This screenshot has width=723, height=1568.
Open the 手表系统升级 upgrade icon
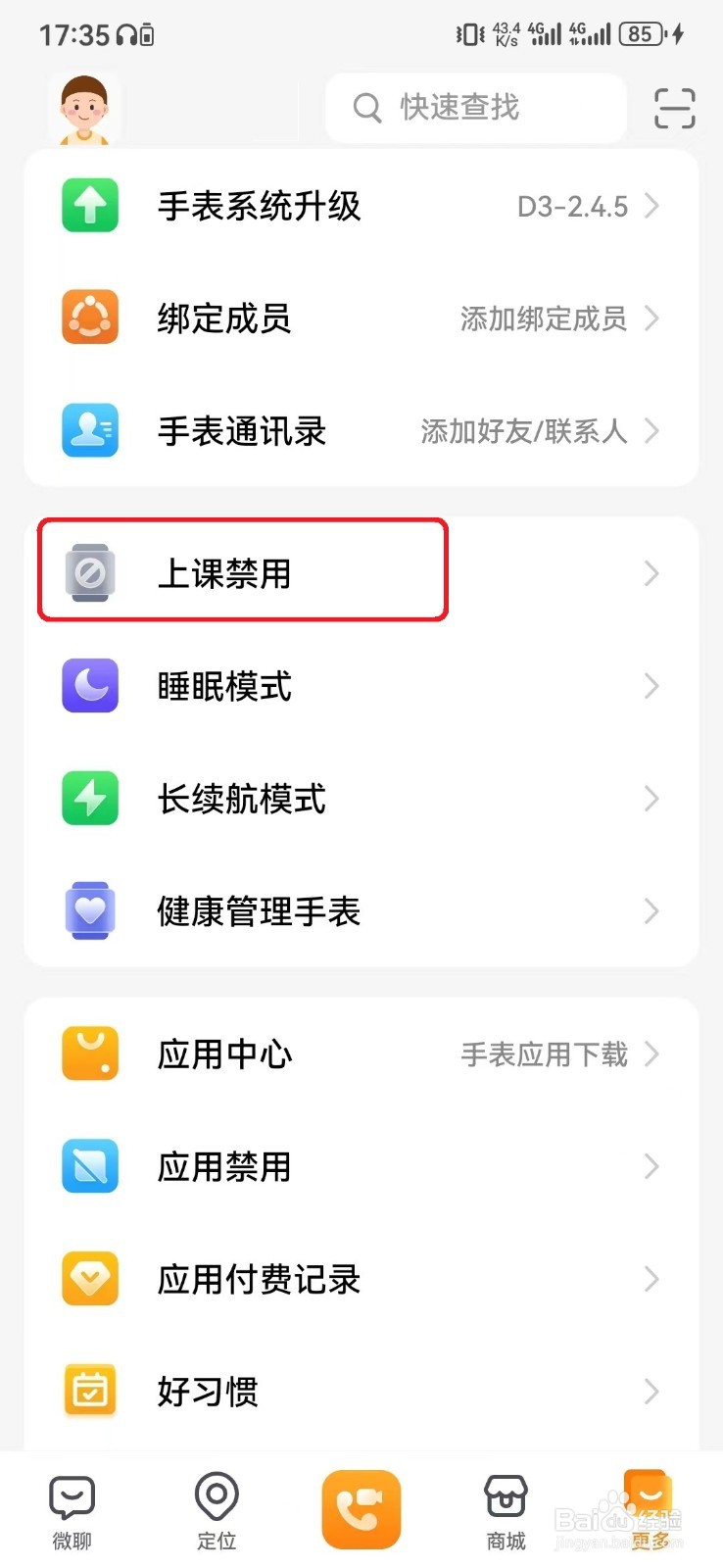pyautogui.click(x=89, y=206)
